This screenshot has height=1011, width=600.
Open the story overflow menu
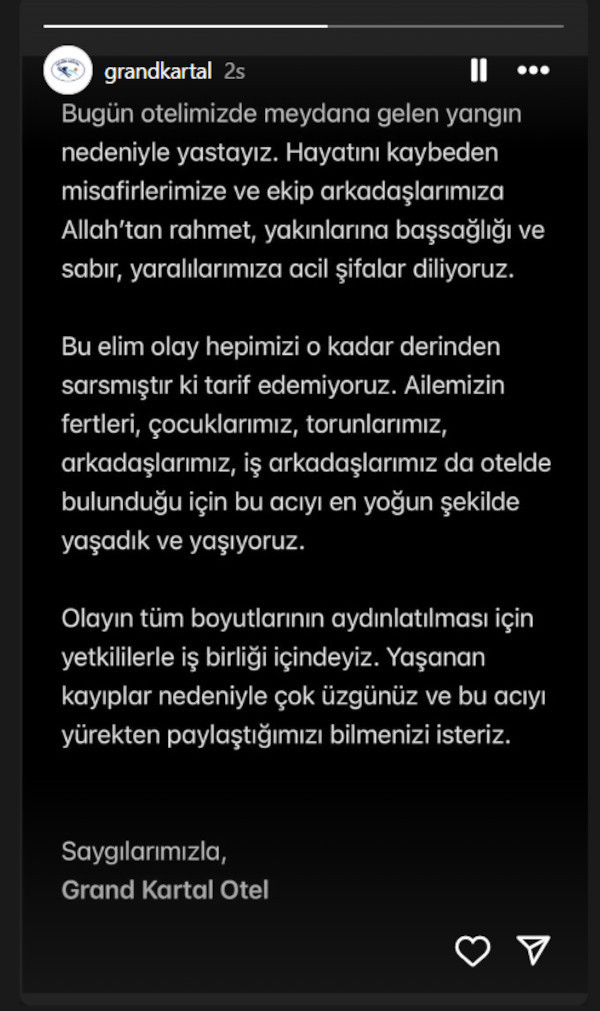point(533,70)
